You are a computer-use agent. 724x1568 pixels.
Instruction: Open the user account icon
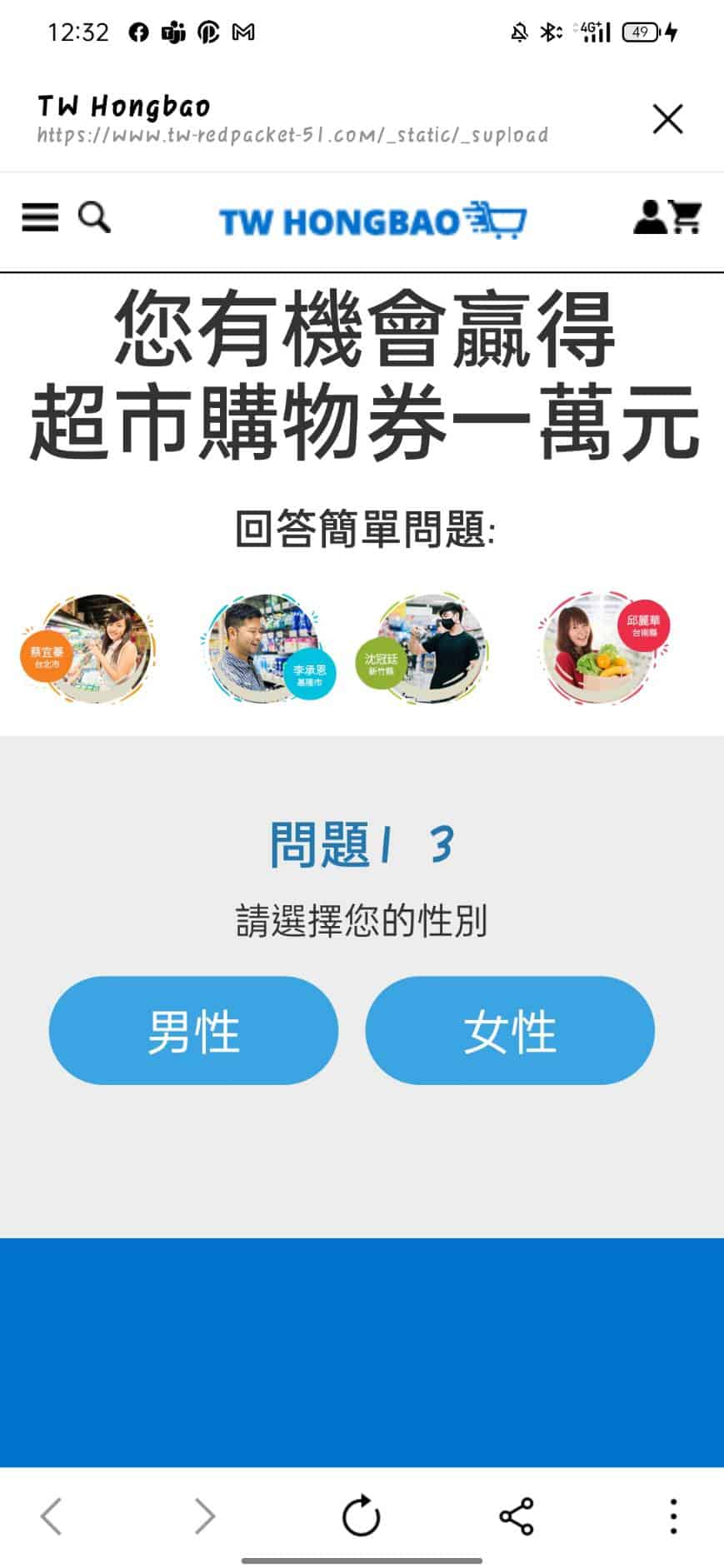coord(650,217)
